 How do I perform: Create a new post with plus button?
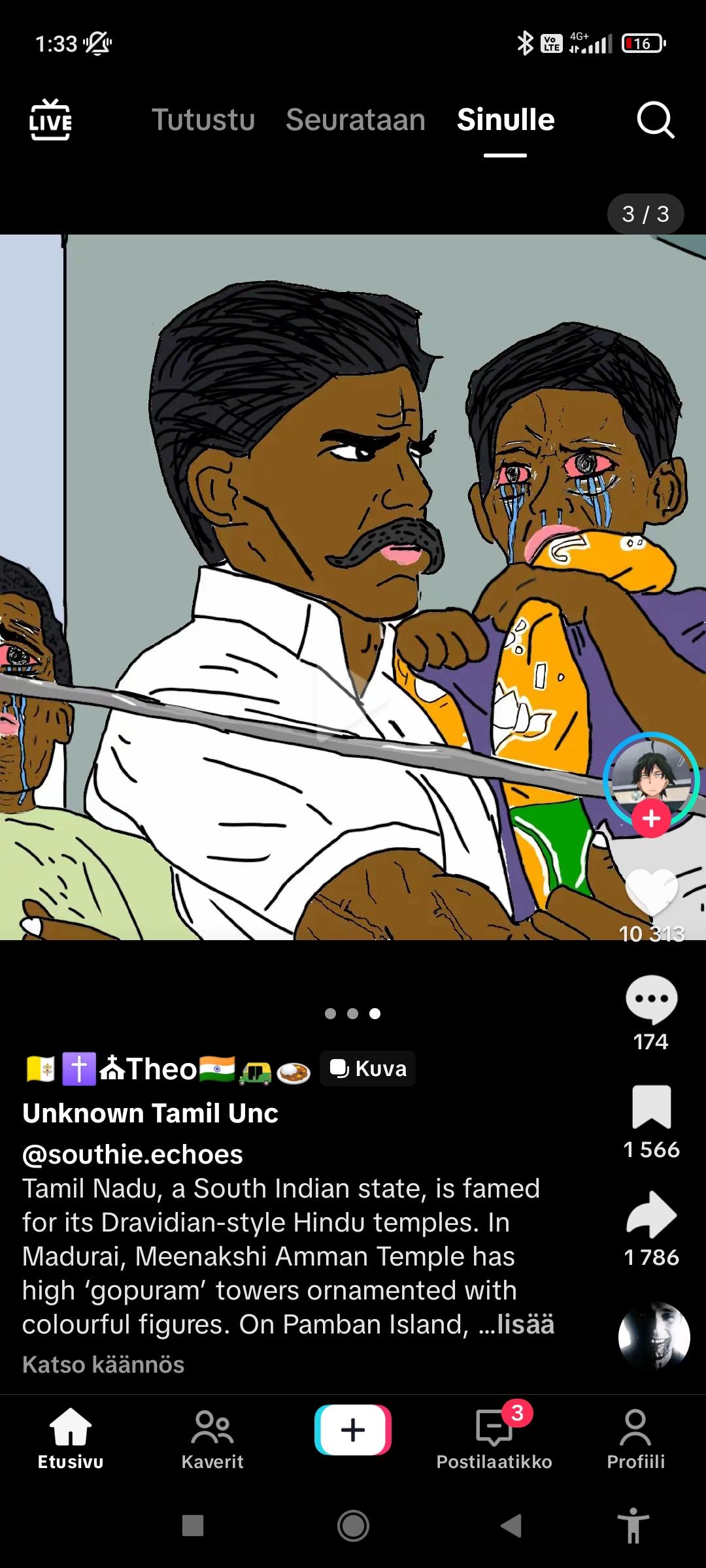(353, 1430)
